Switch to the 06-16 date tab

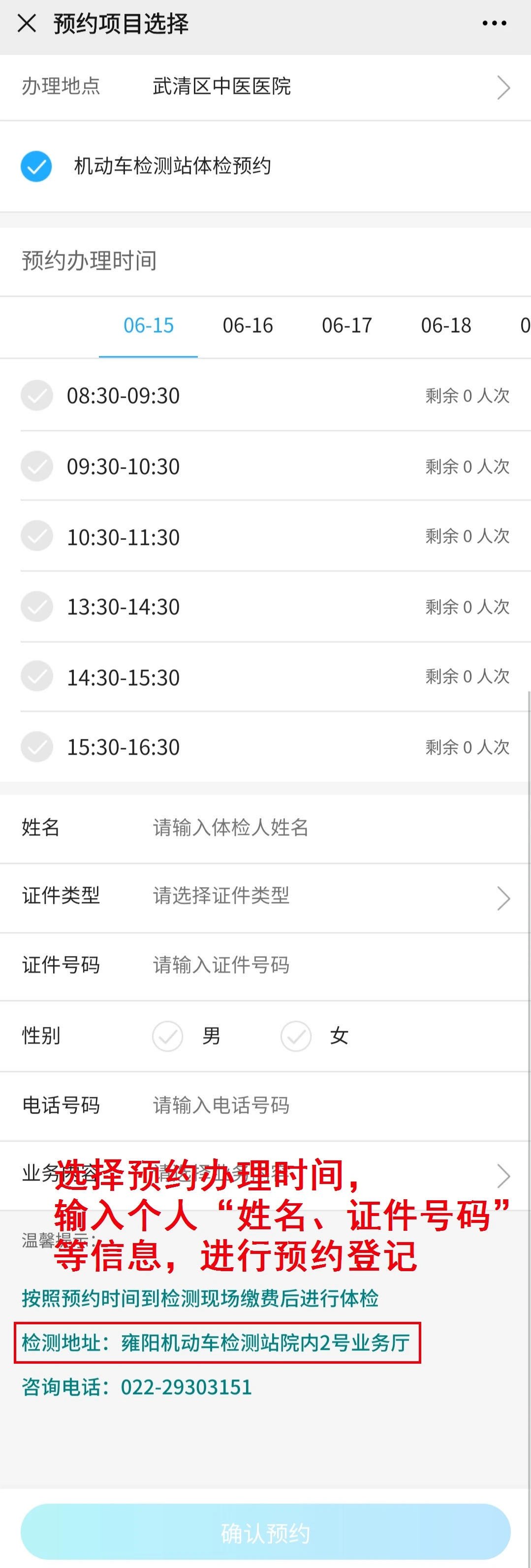[x=248, y=325]
